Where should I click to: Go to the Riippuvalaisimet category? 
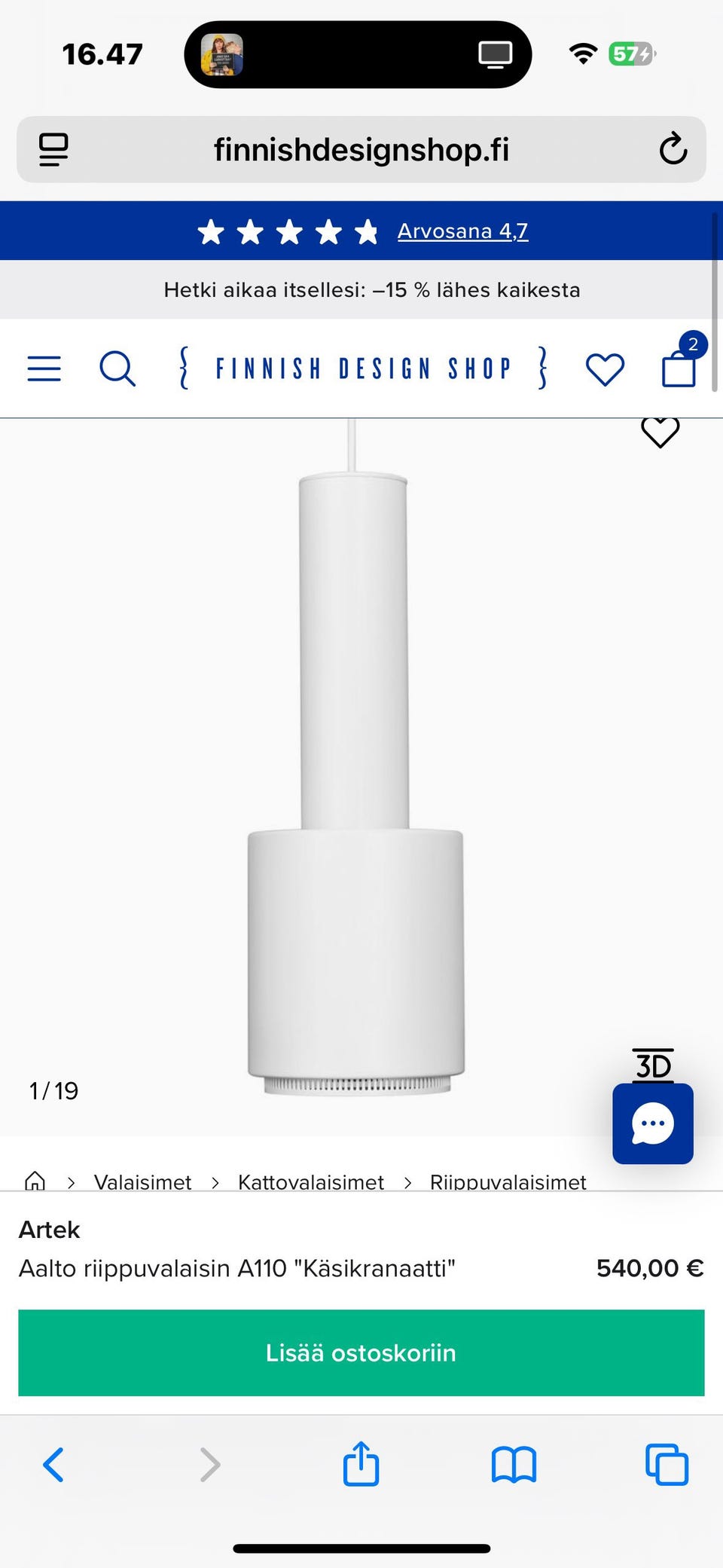coord(508,1181)
